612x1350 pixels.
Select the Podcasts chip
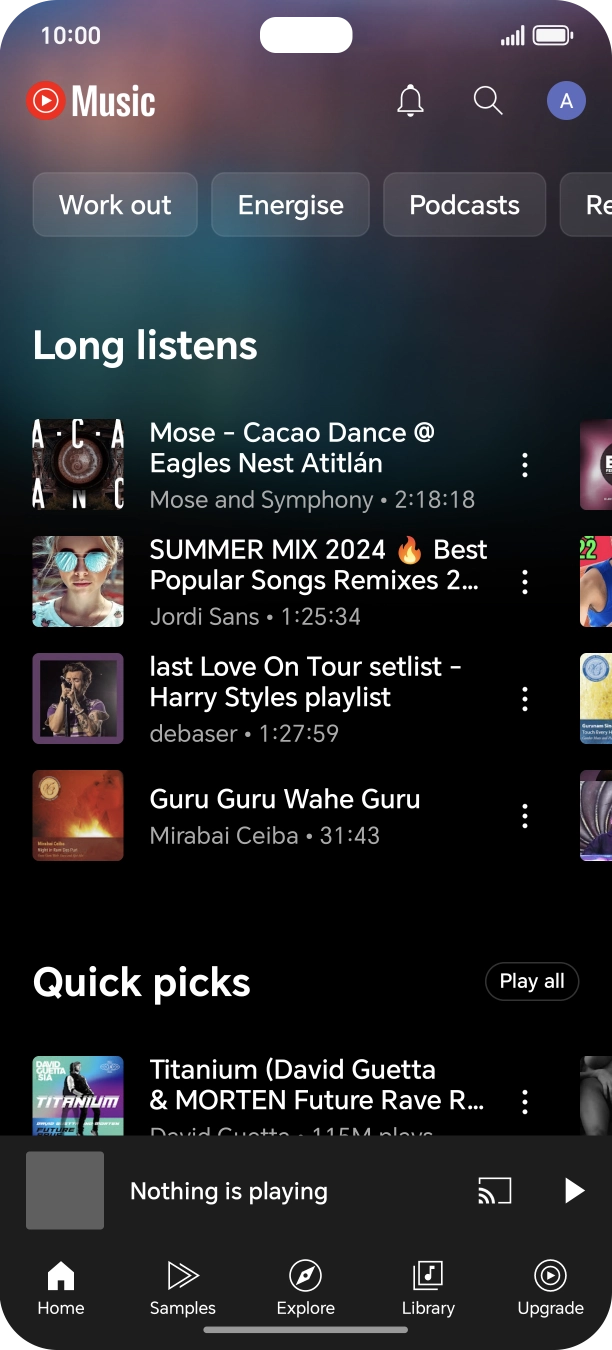tap(464, 205)
